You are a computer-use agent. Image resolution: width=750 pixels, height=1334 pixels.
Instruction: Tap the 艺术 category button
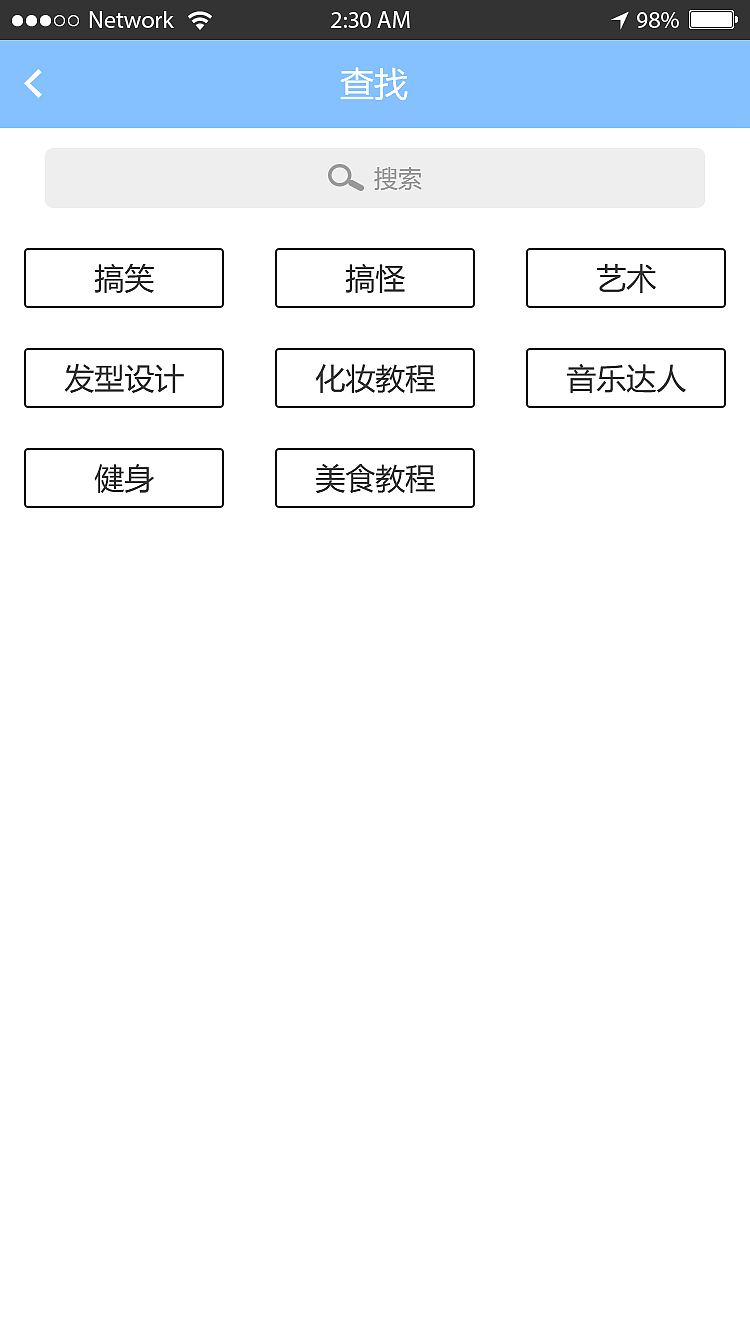click(625, 278)
